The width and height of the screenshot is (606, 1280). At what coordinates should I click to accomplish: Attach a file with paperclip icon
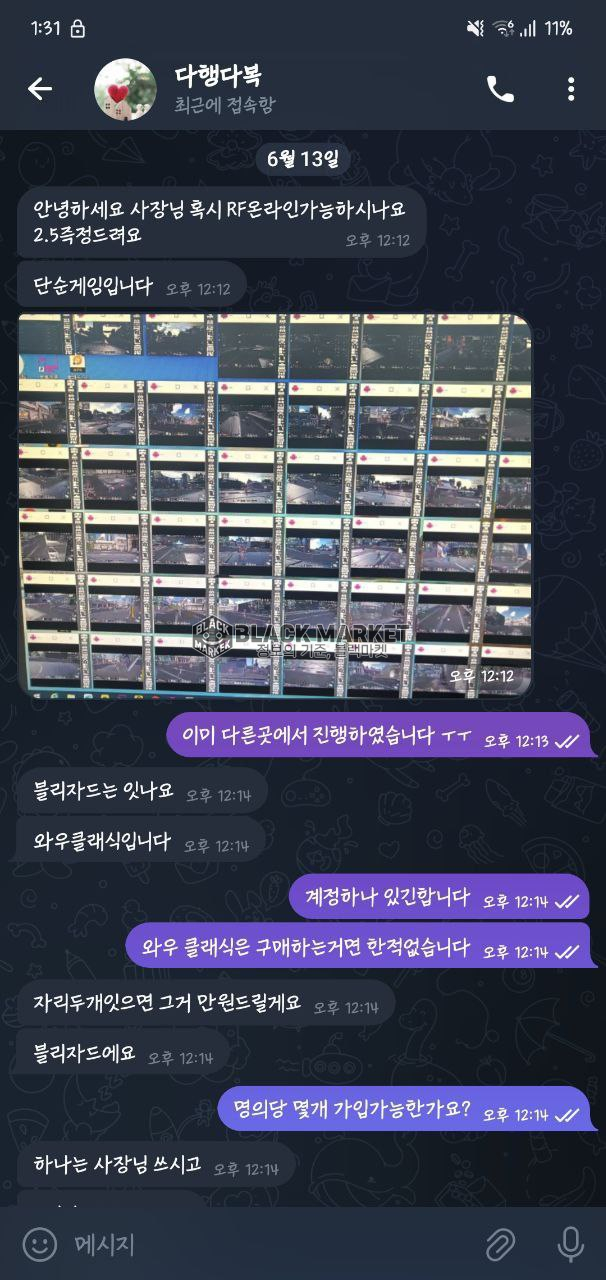pos(500,1244)
